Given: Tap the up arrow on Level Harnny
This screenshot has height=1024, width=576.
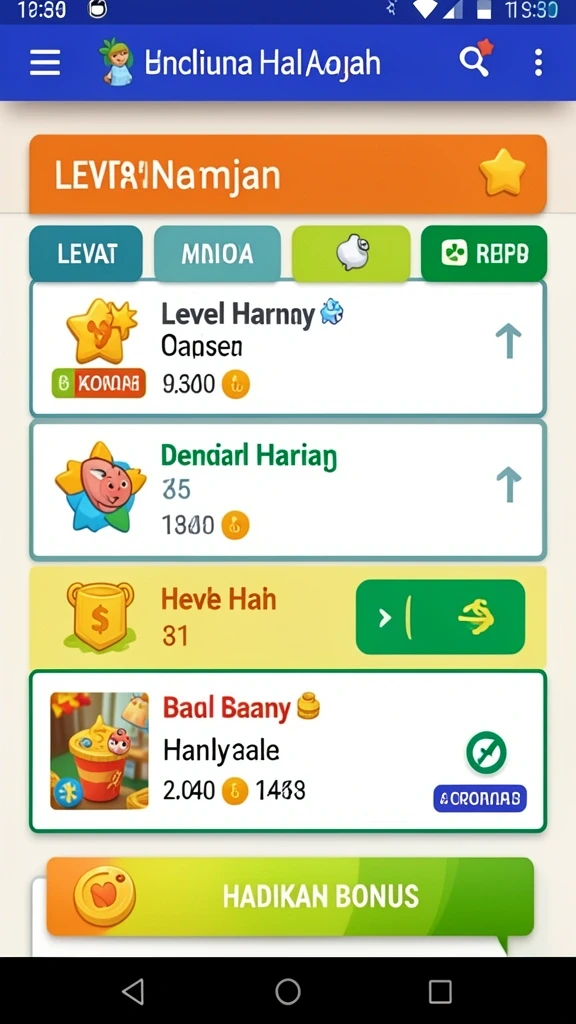Looking at the screenshot, I should 509,342.
